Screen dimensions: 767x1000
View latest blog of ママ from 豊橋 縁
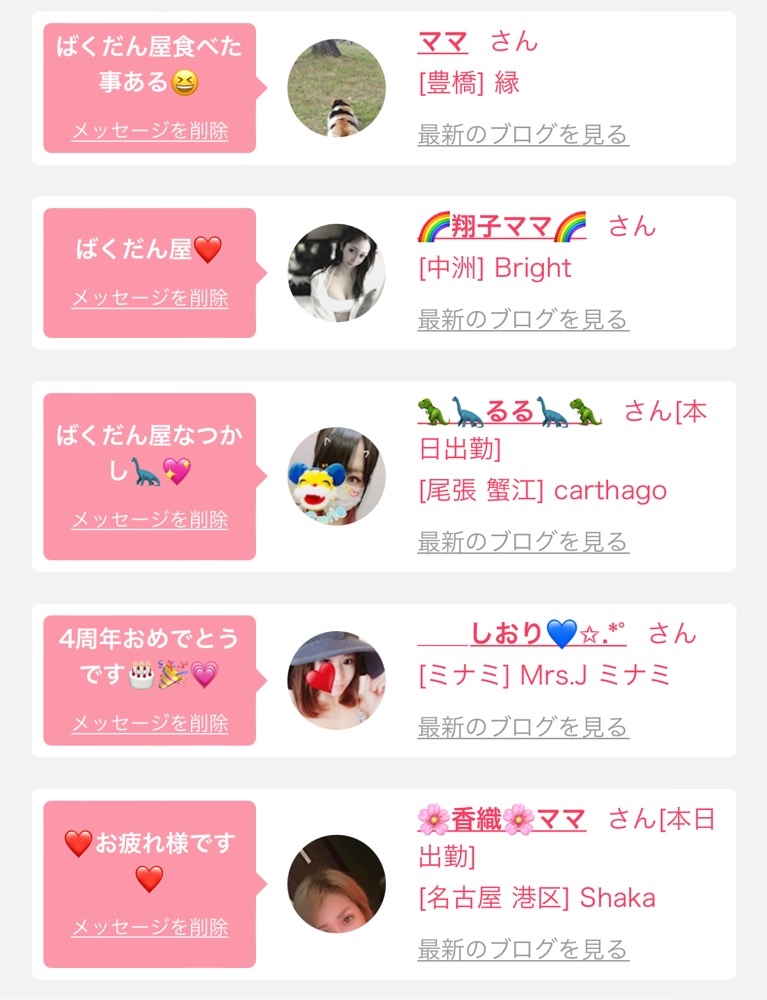click(523, 135)
